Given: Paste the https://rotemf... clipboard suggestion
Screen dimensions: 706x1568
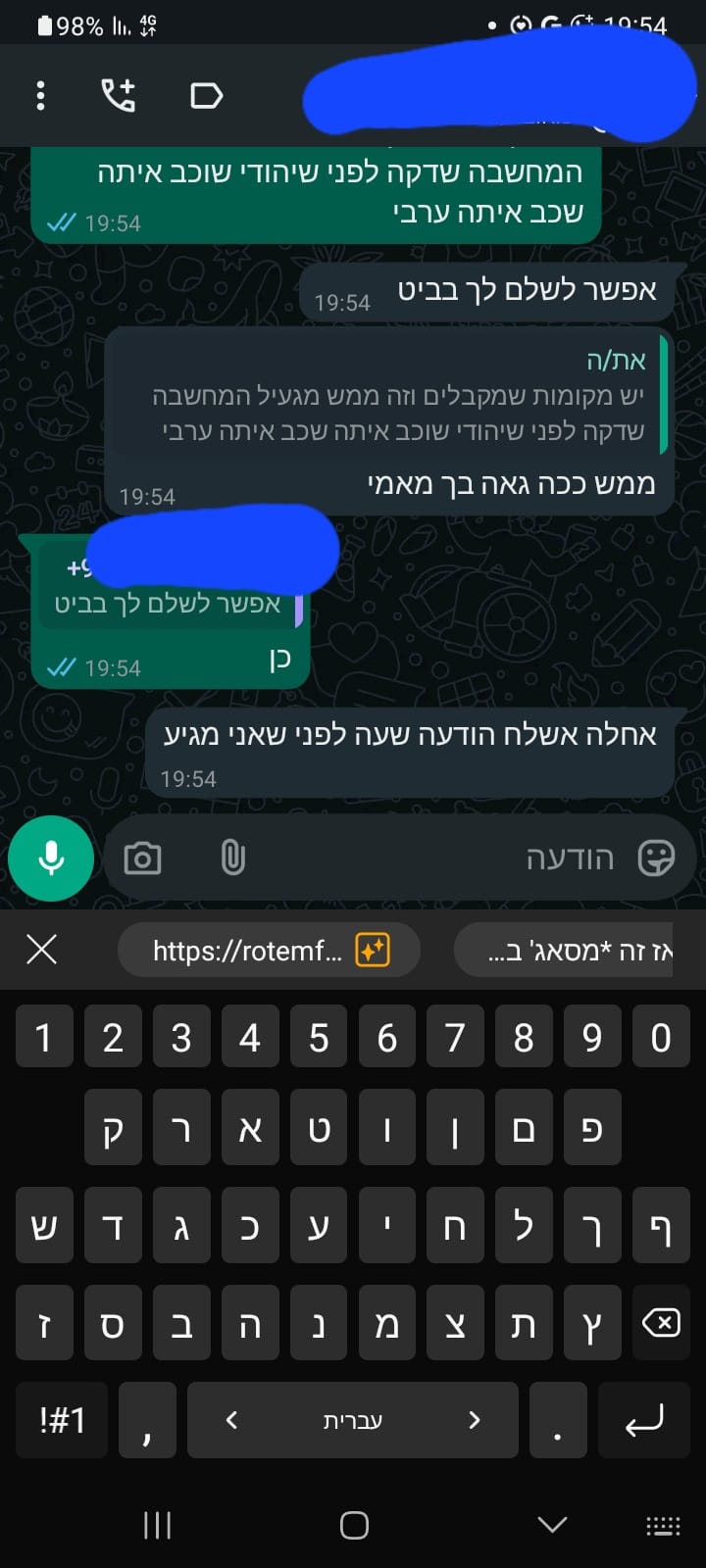Looking at the screenshot, I should pyautogui.click(x=270, y=950).
